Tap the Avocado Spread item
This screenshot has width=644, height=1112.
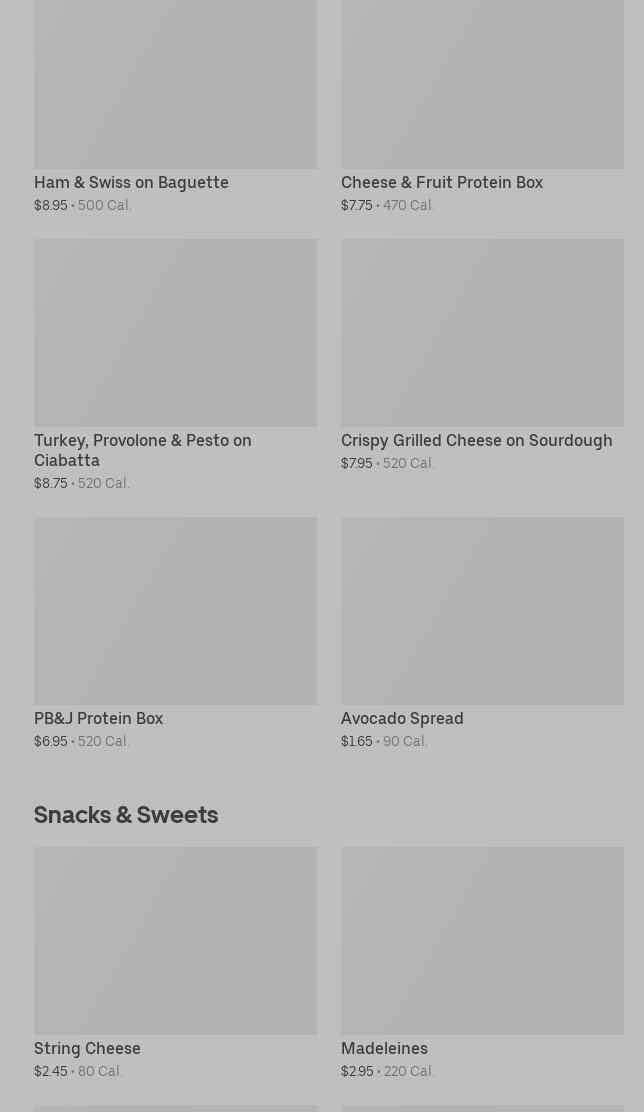click(482, 633)
